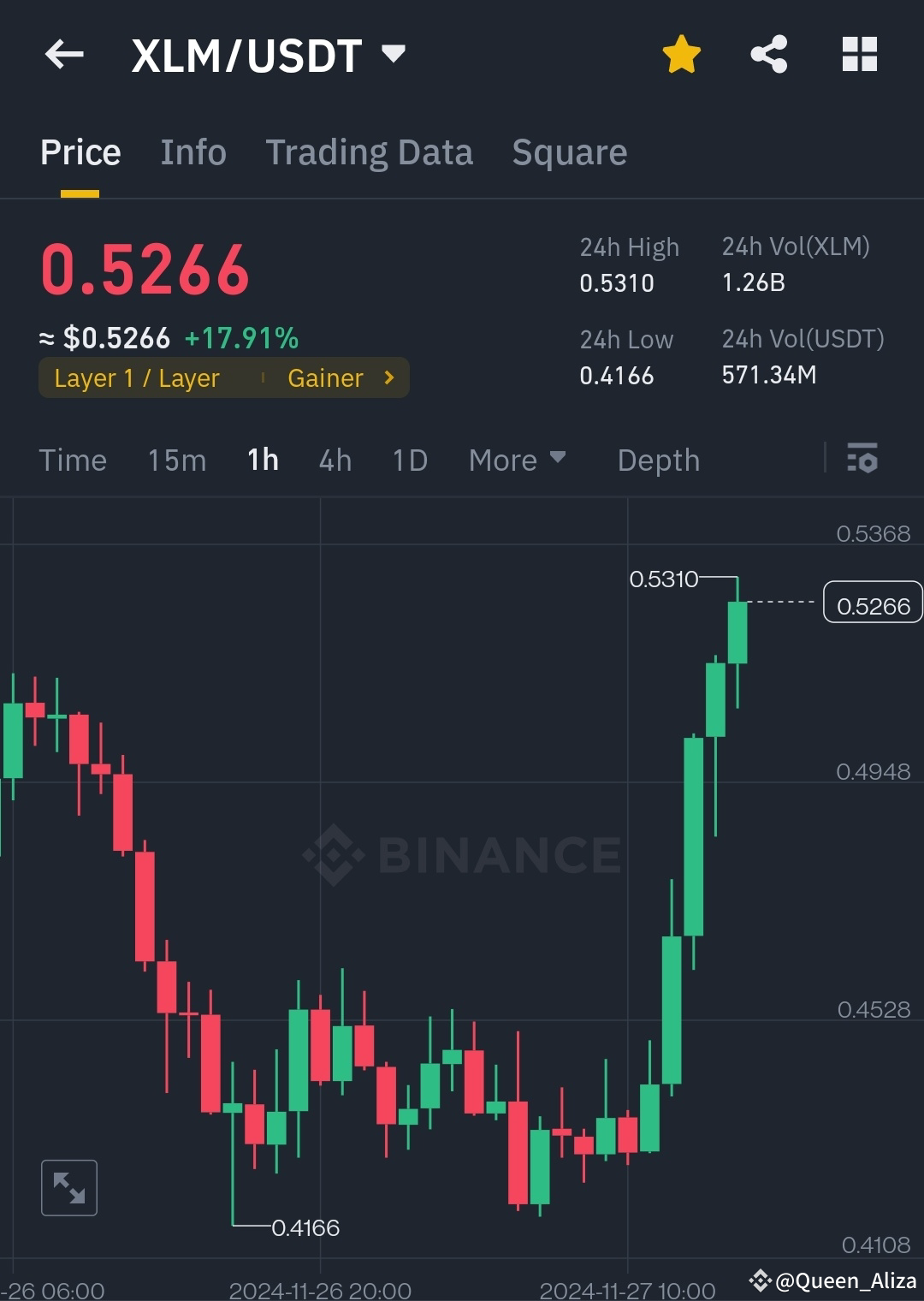The image size is (924, 1301).
Task: Open the Info section link
Action: click(x=192, y=151)
